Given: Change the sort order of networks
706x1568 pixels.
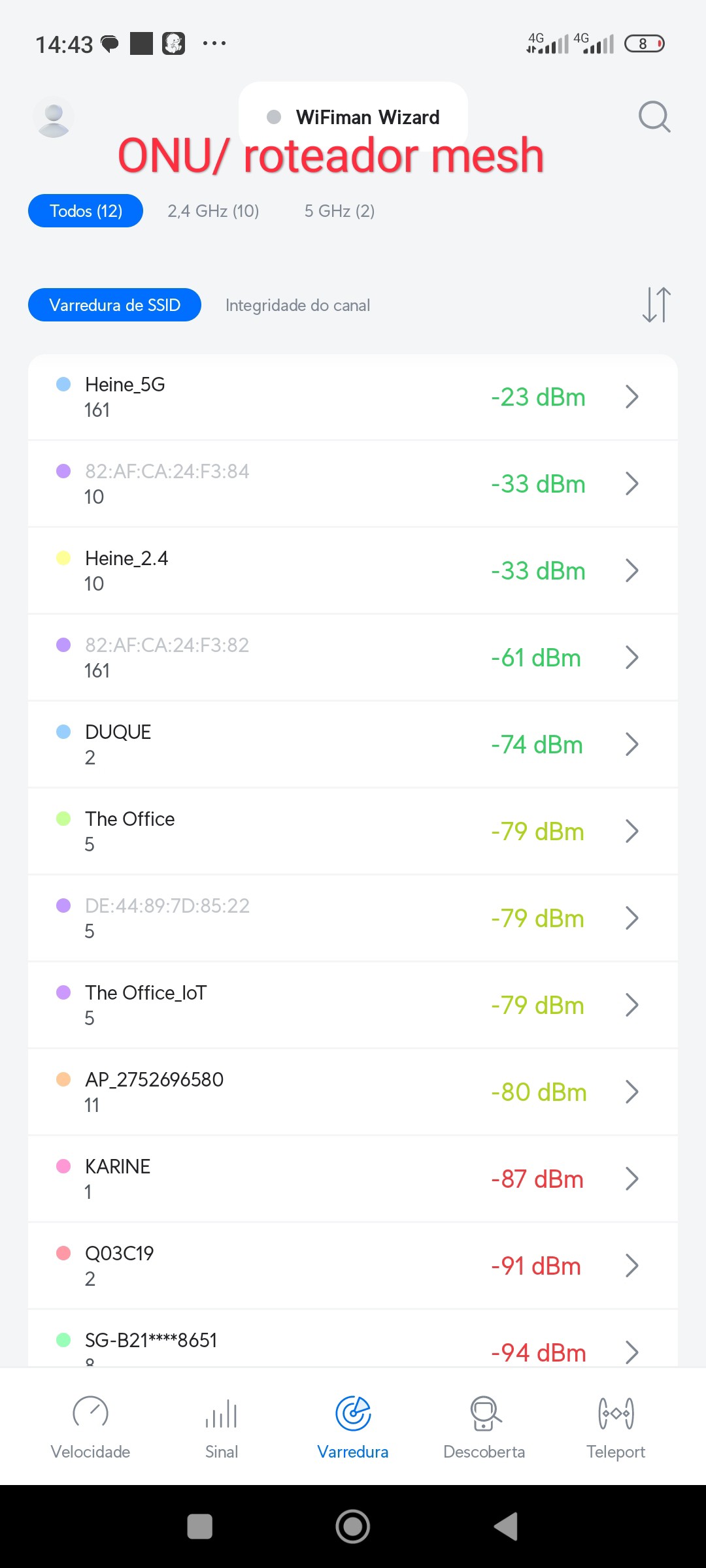Looking at the screenshot, I should coord(656,305).
